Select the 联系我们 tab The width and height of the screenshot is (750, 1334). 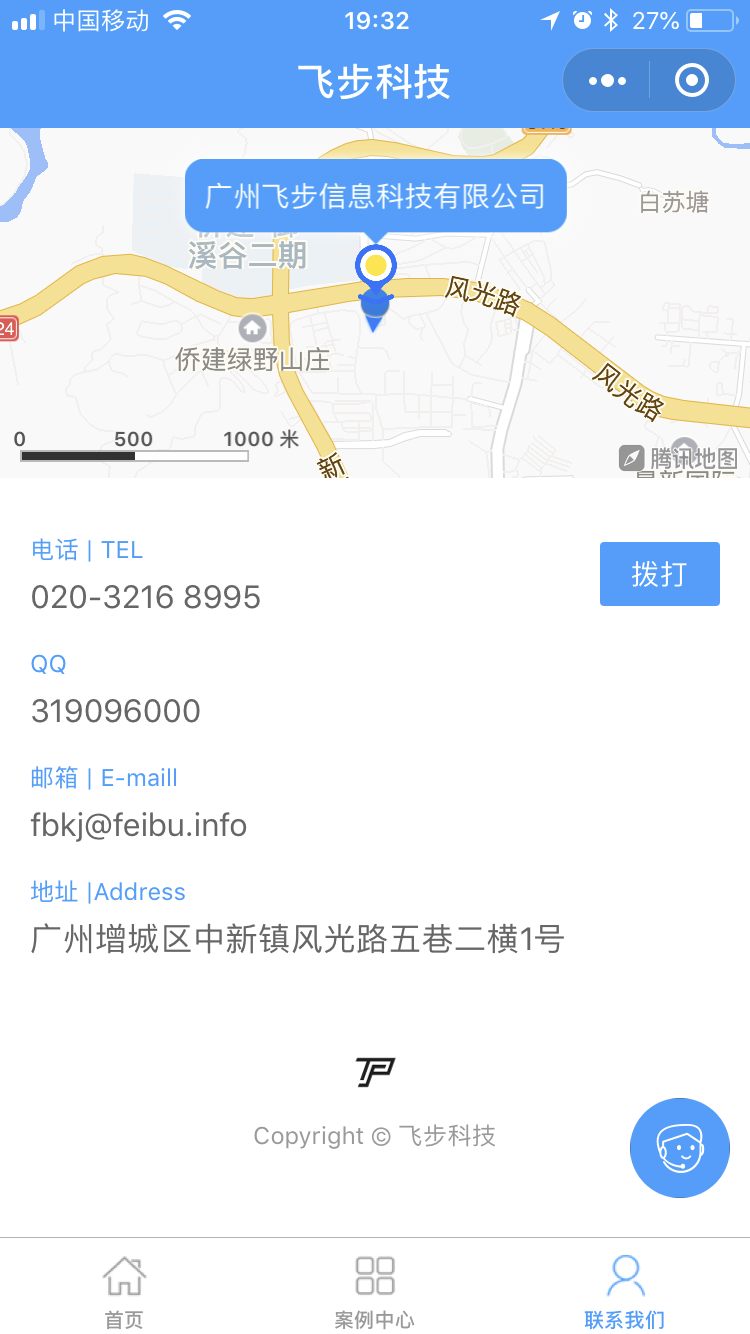625,1291
